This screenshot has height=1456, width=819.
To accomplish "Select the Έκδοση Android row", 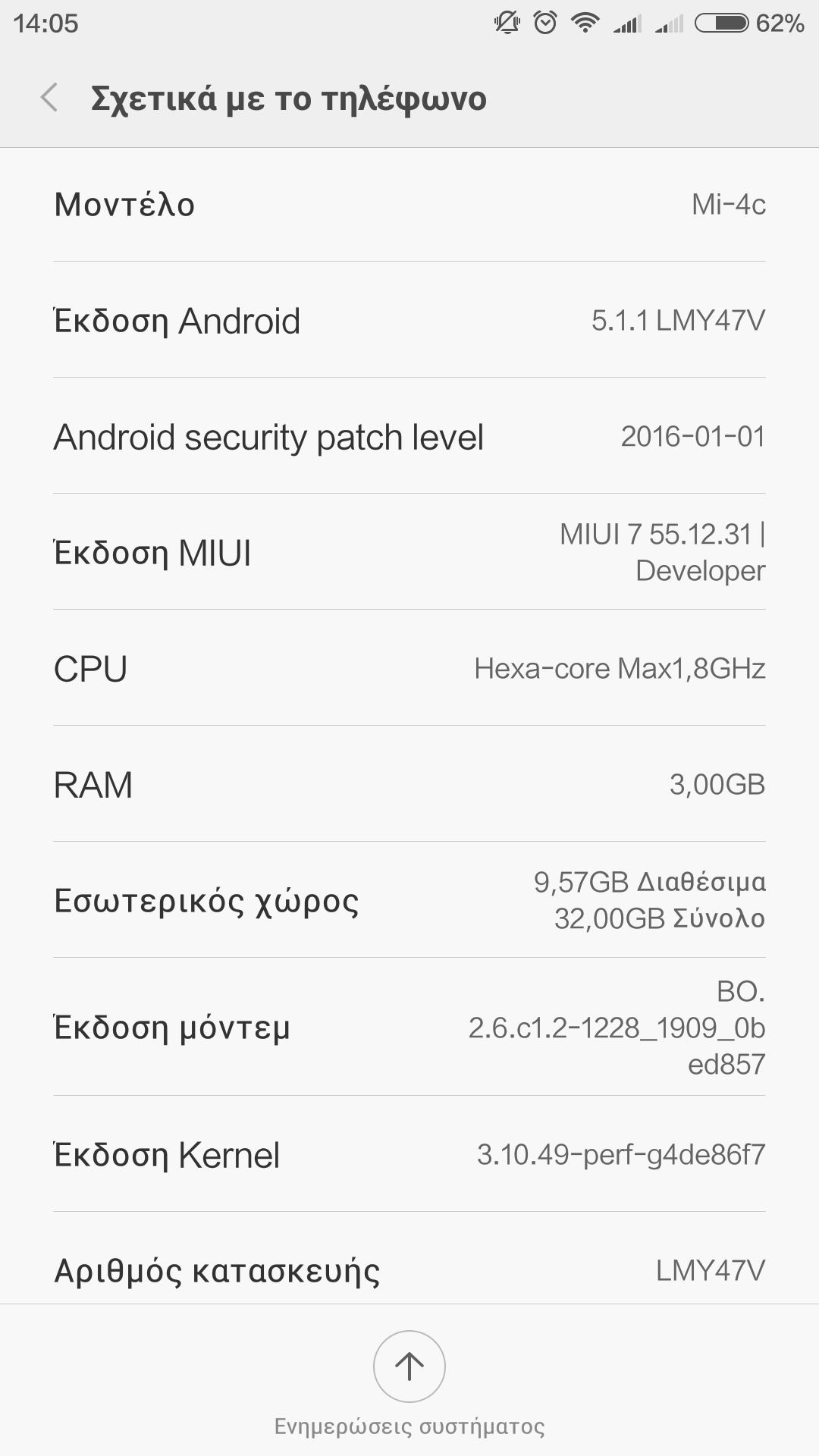I will click(x=409, y=321).
